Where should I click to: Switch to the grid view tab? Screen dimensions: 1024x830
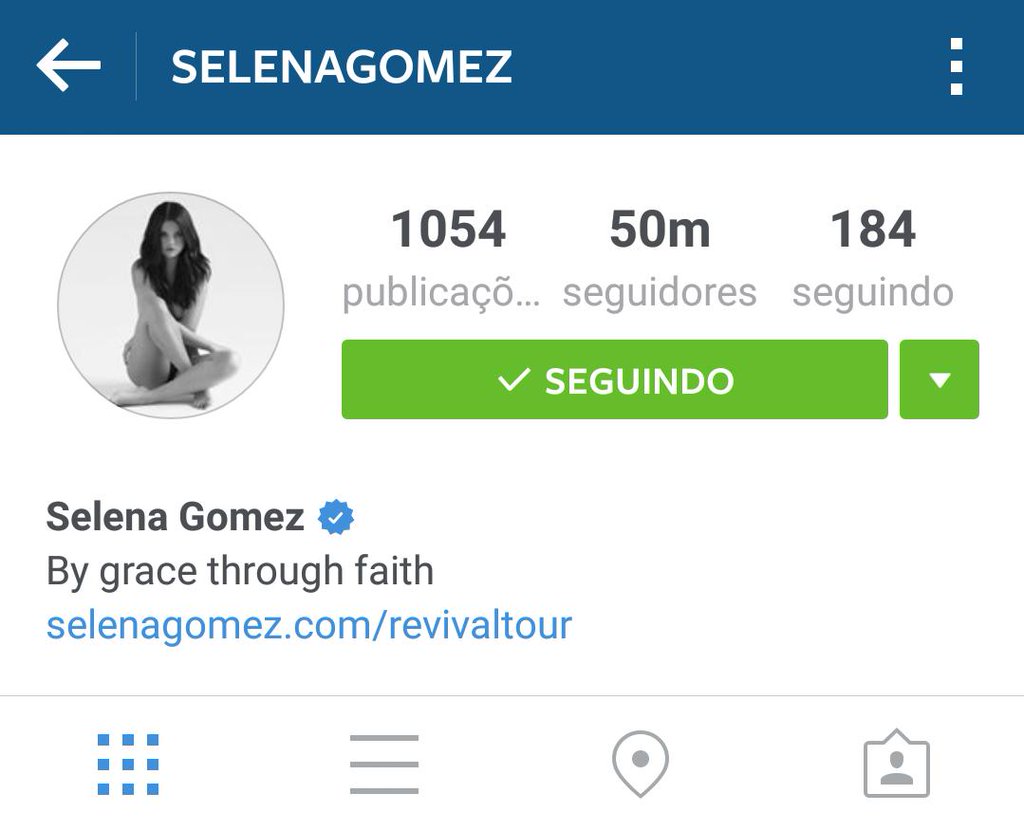click(128, 765)
